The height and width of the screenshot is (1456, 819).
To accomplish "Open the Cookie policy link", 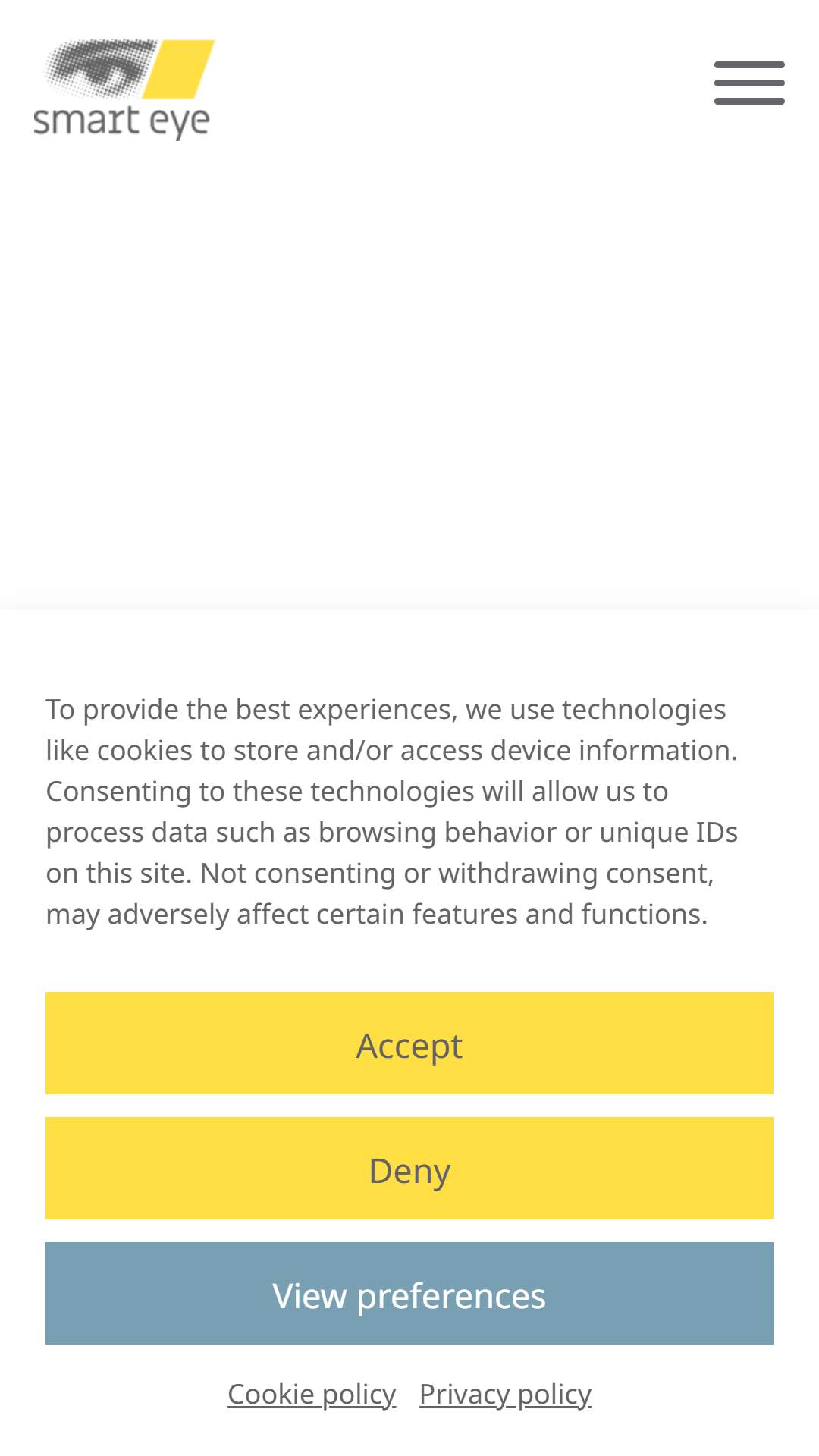I will click(x=312, y=1394).
